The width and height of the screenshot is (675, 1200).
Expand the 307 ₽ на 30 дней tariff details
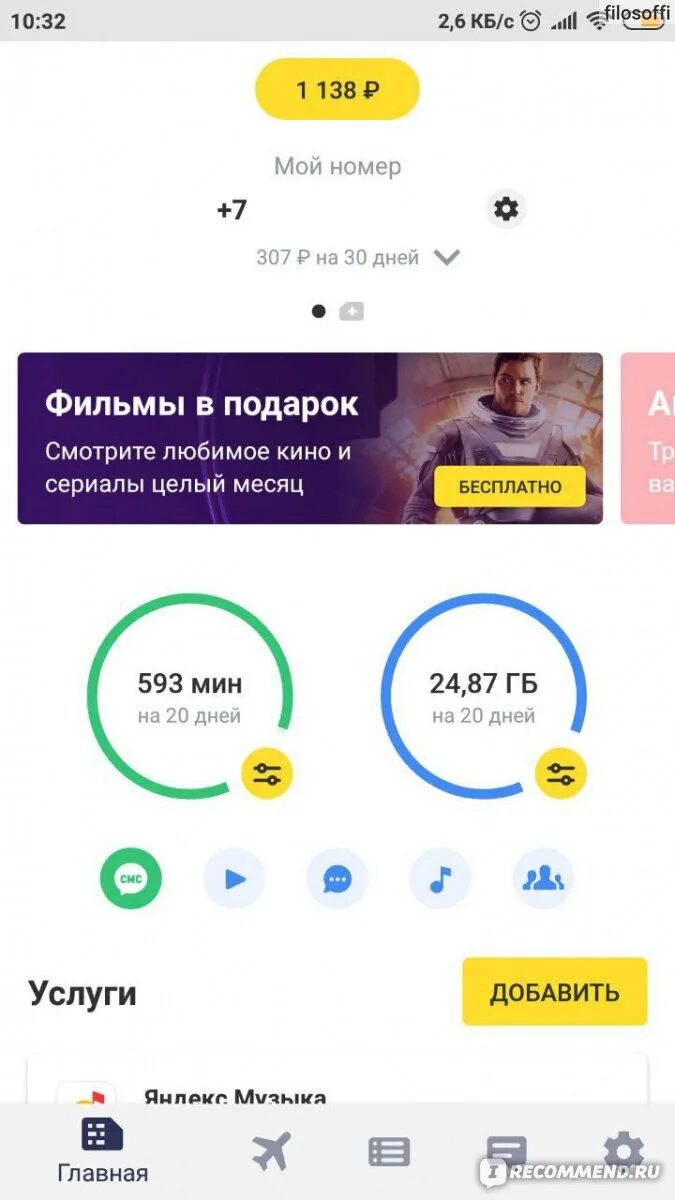point(446,257)
